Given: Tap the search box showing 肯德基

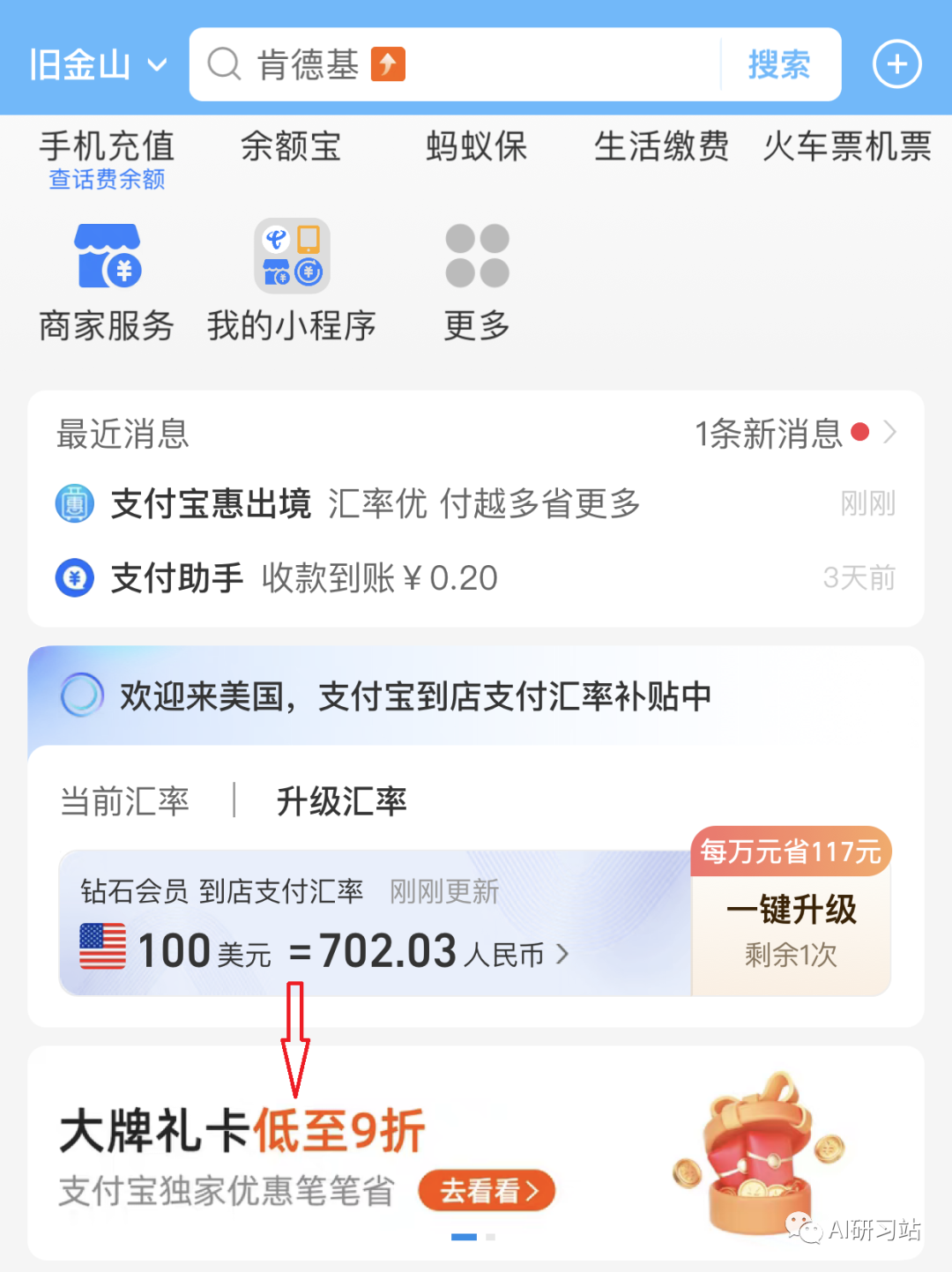Looking at the screenshot, I should [458, 64].
